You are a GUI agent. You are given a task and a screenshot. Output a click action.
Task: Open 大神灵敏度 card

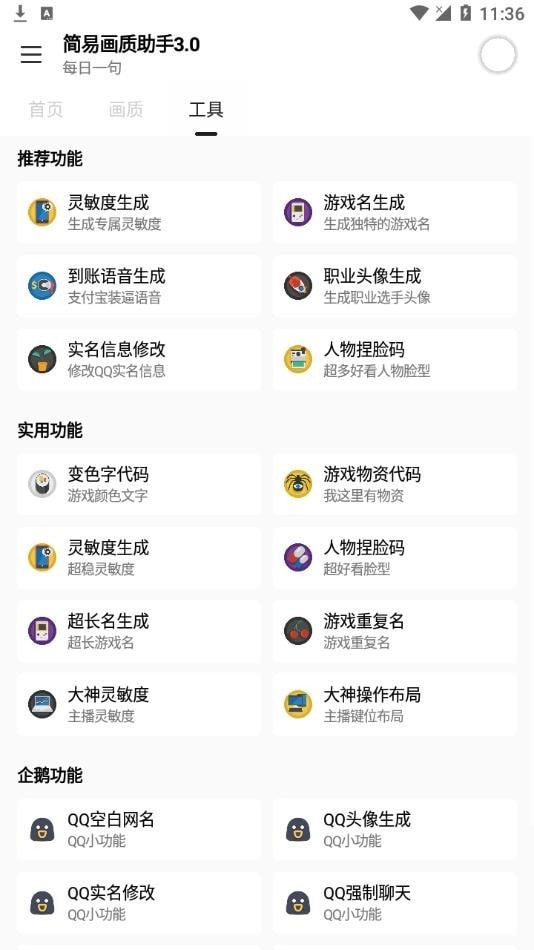coord(139,704)
